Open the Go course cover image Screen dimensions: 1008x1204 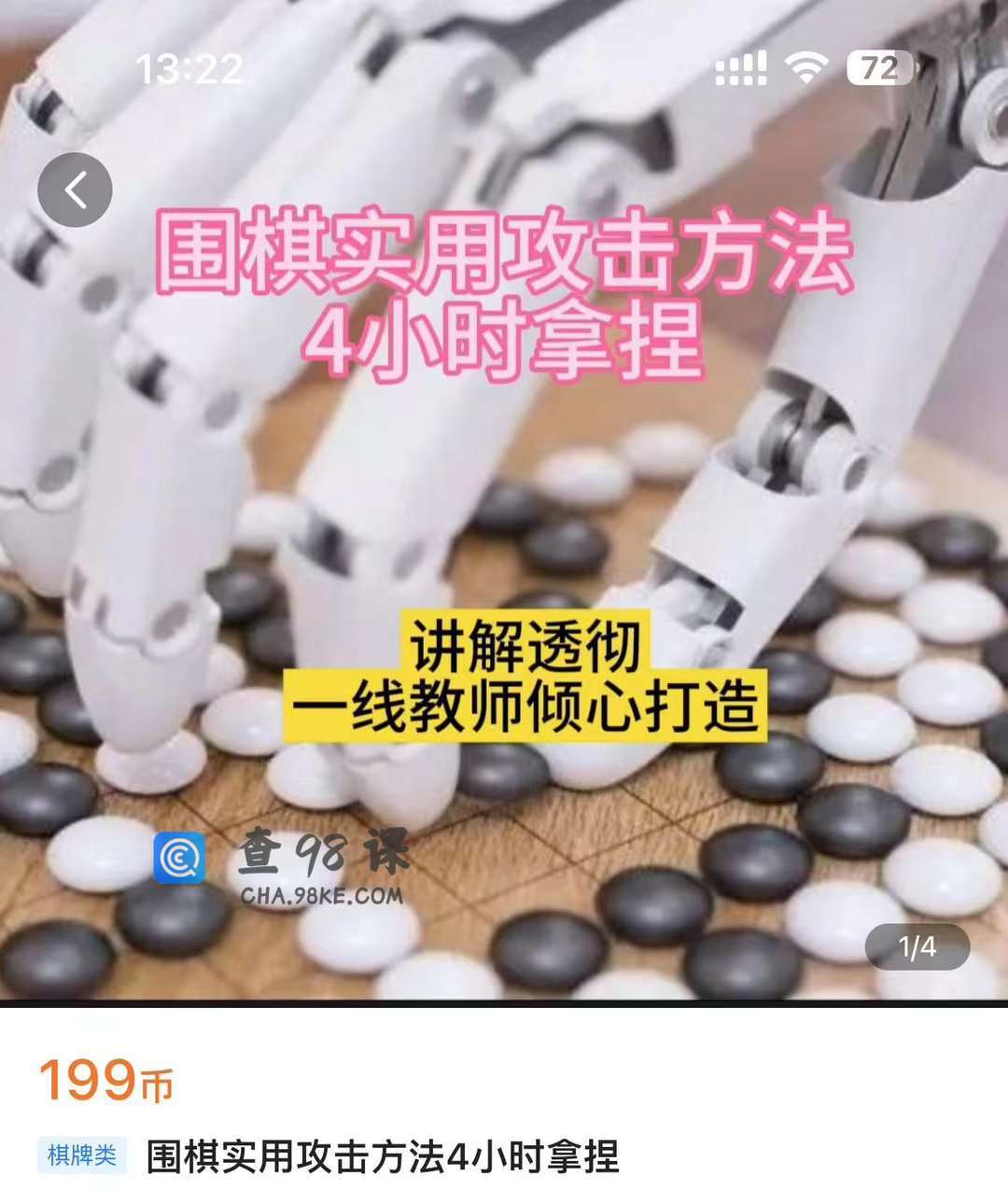tap(504, 523)
